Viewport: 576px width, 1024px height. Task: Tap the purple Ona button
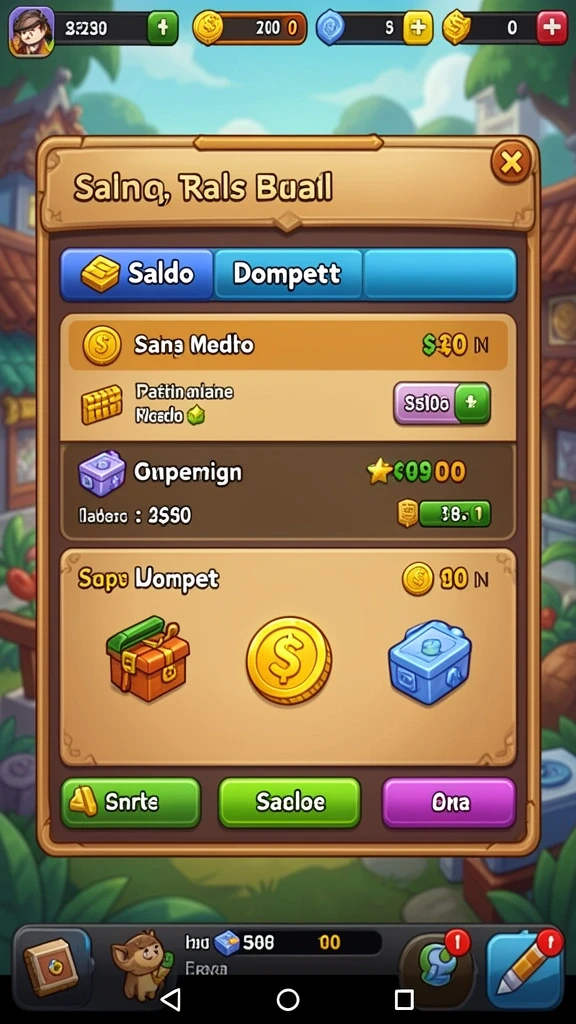[449, 803]
